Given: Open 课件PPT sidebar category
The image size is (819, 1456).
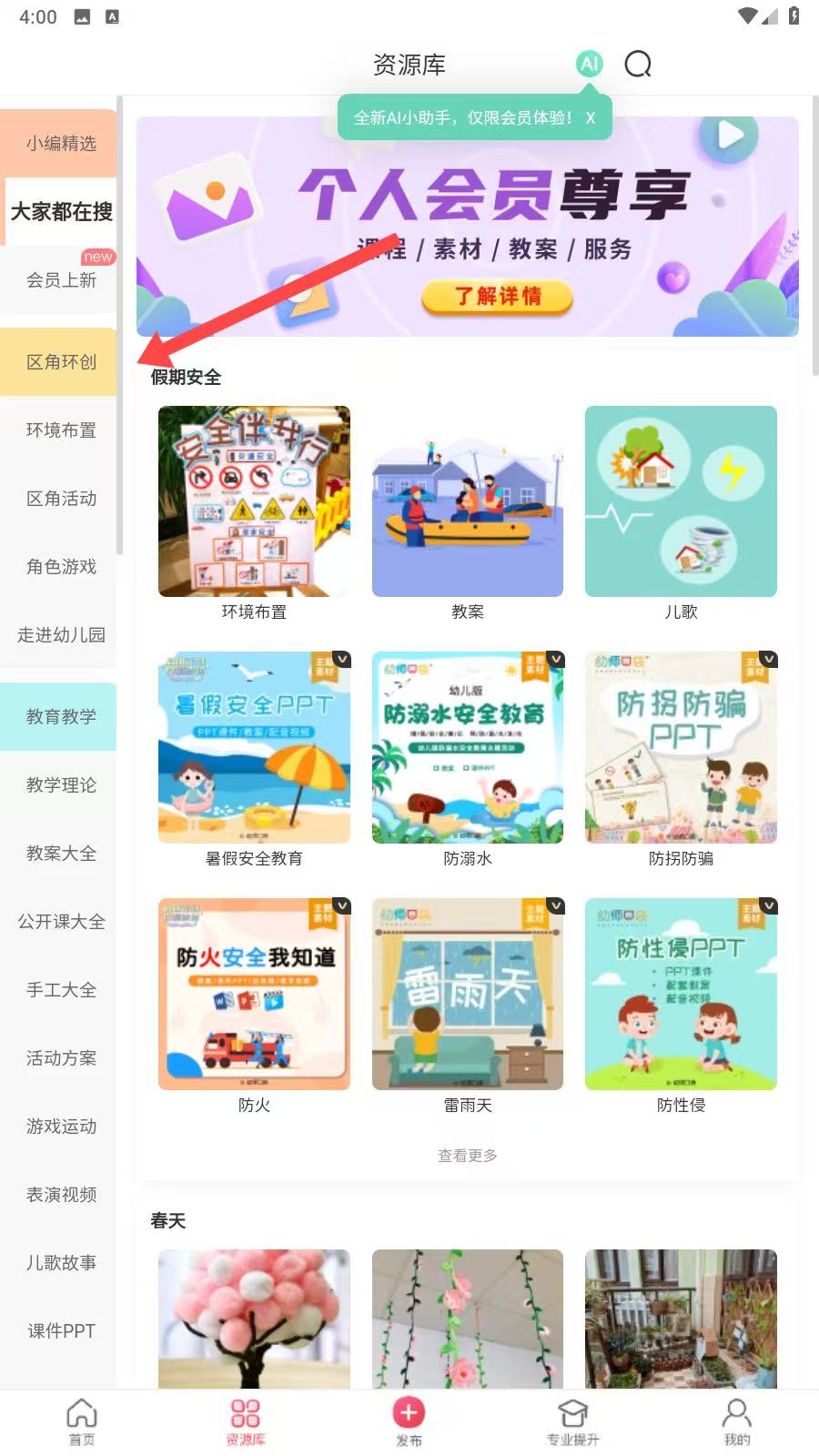Looking at the screenshot, I should coord(61,1331).
